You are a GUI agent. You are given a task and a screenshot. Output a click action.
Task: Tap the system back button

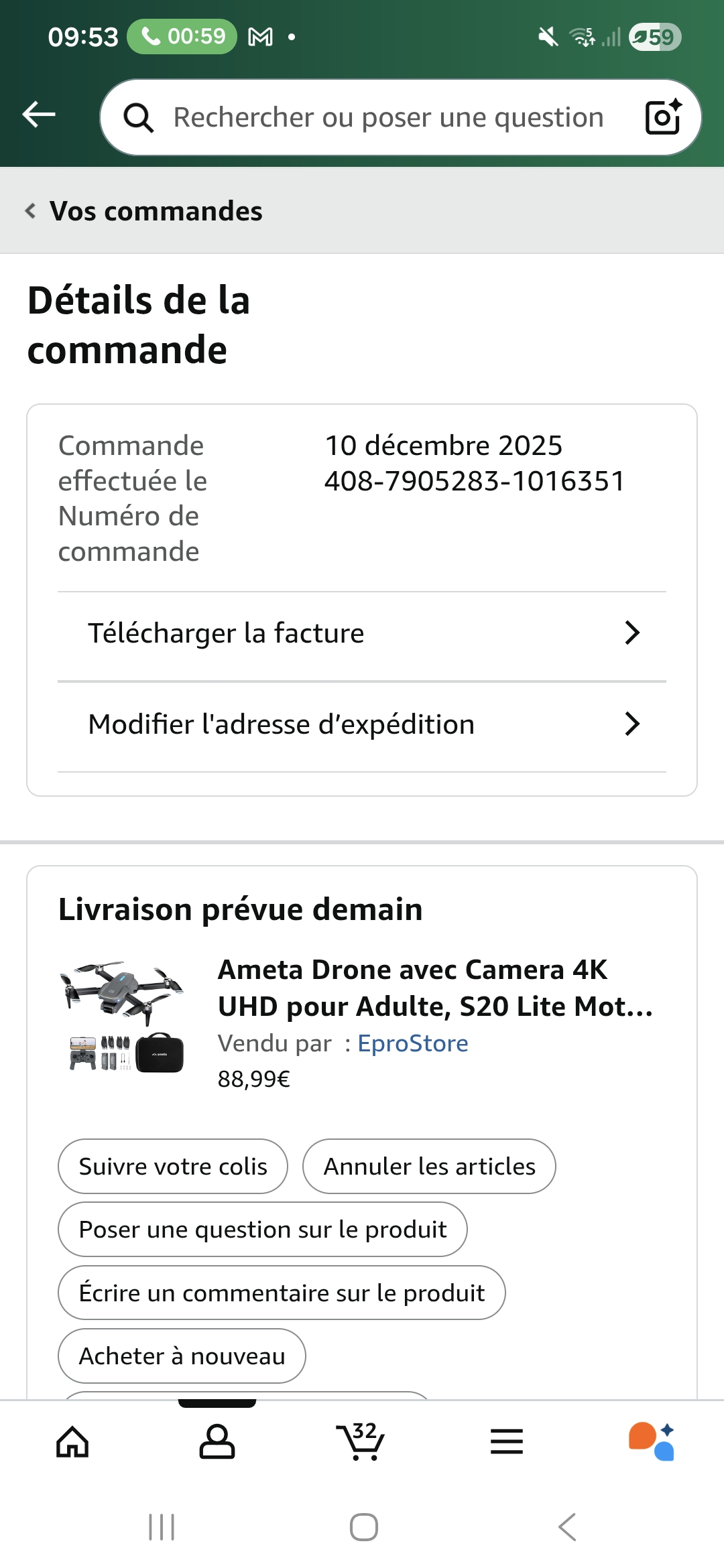pos(567,1527)
